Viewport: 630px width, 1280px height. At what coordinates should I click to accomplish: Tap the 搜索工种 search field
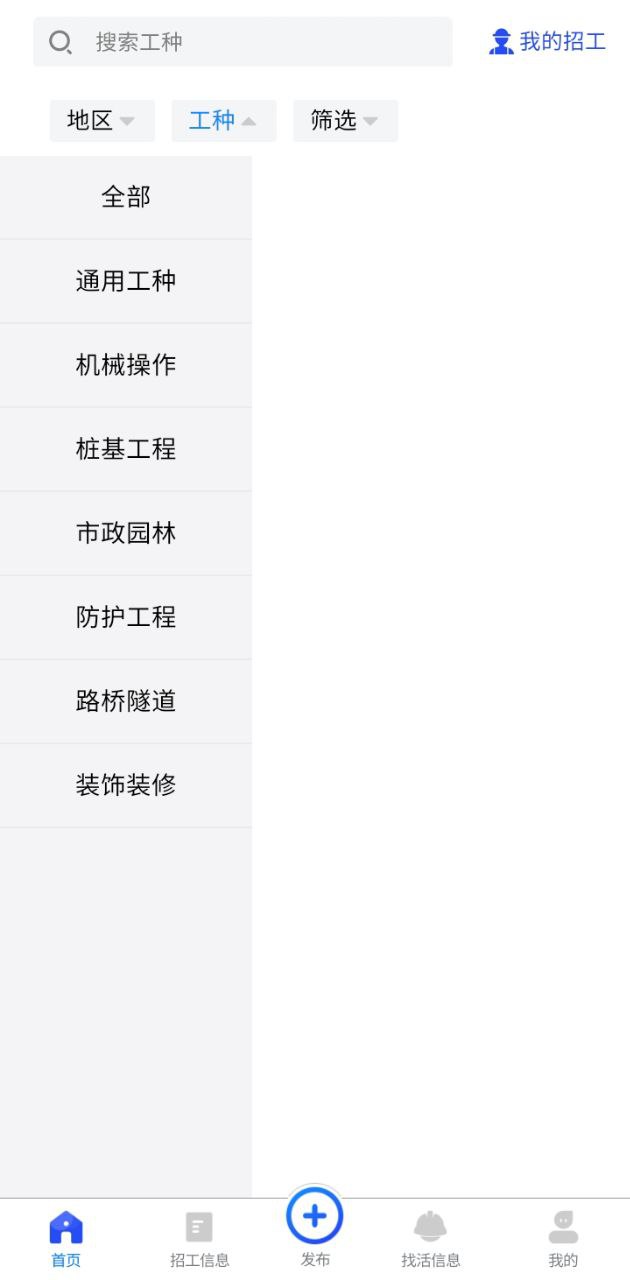(242, 42)
